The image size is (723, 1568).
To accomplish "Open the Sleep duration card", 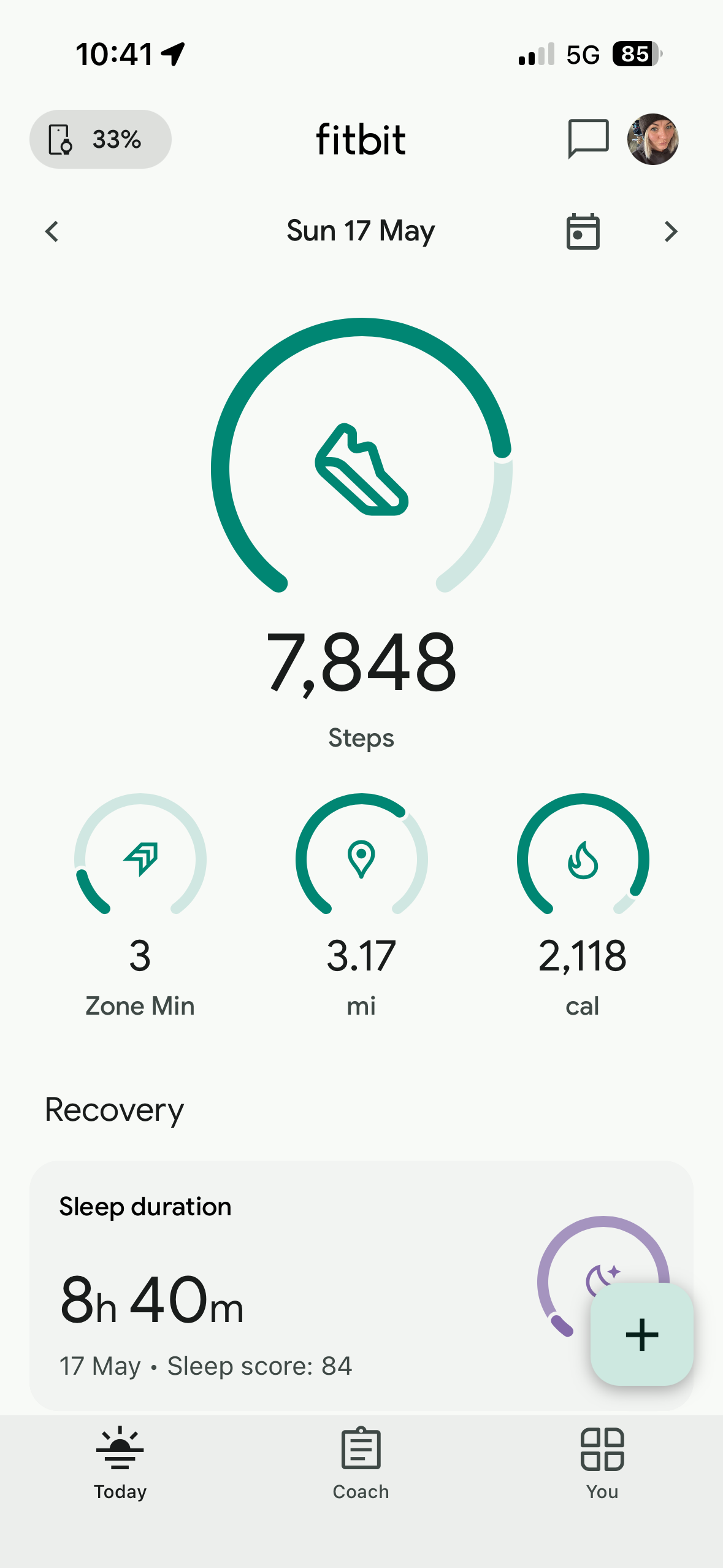I will point(361,1285).
